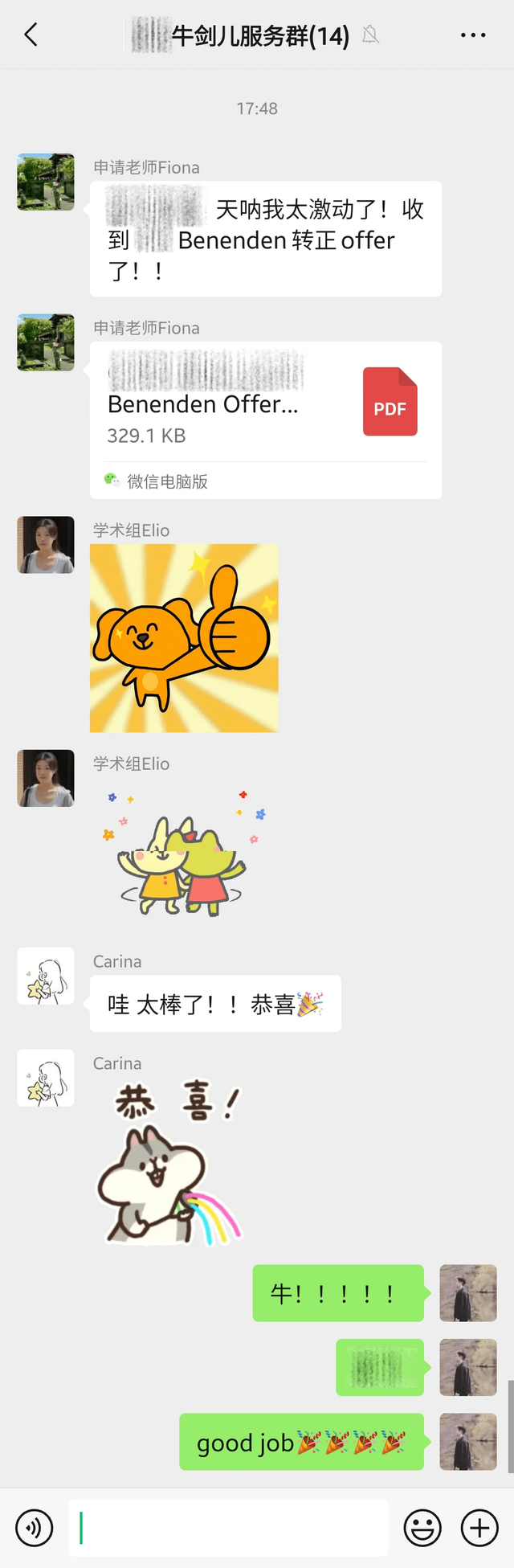Tap Carina's avatar beside 哇 太棒了 message
This screenshot has width=514, height=1568.
pos(46,976)
